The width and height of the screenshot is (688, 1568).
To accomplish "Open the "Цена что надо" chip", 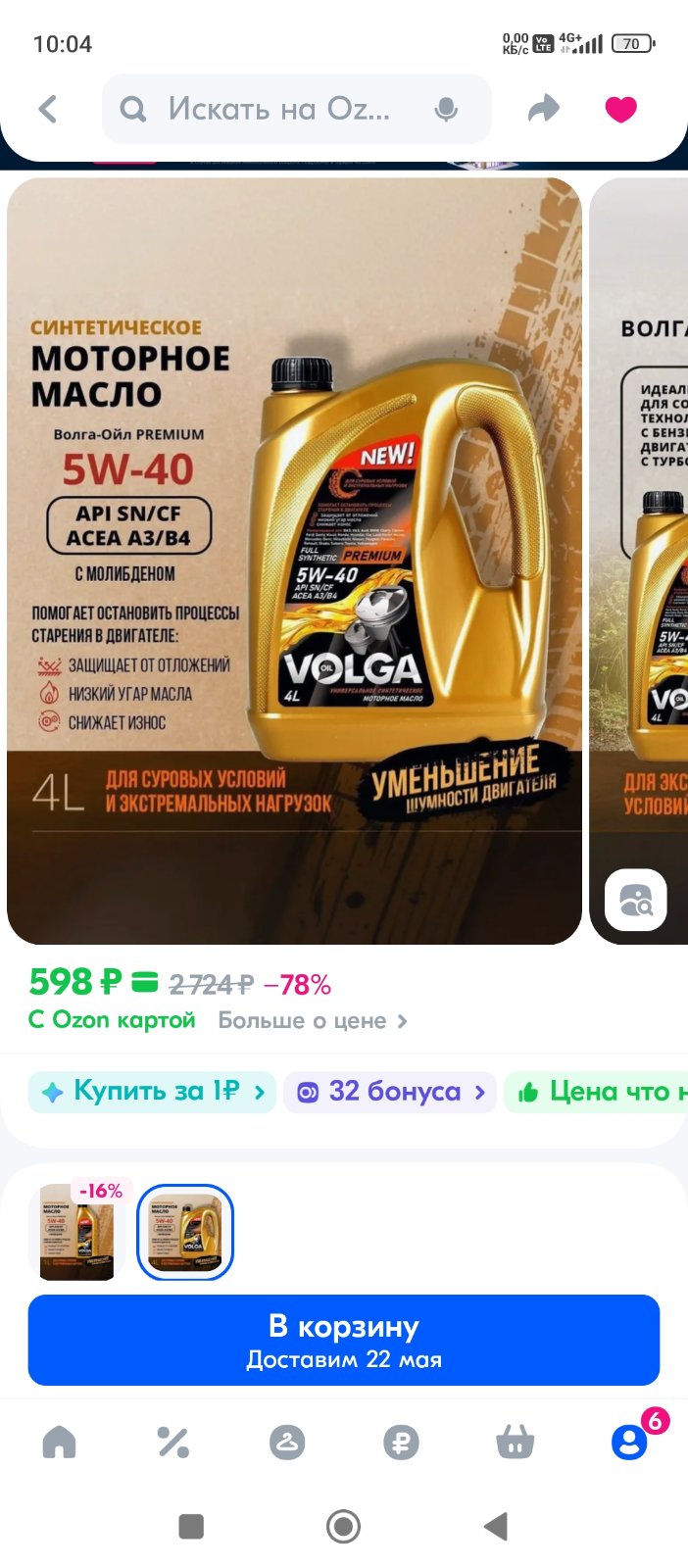I will click(597, 1092).
